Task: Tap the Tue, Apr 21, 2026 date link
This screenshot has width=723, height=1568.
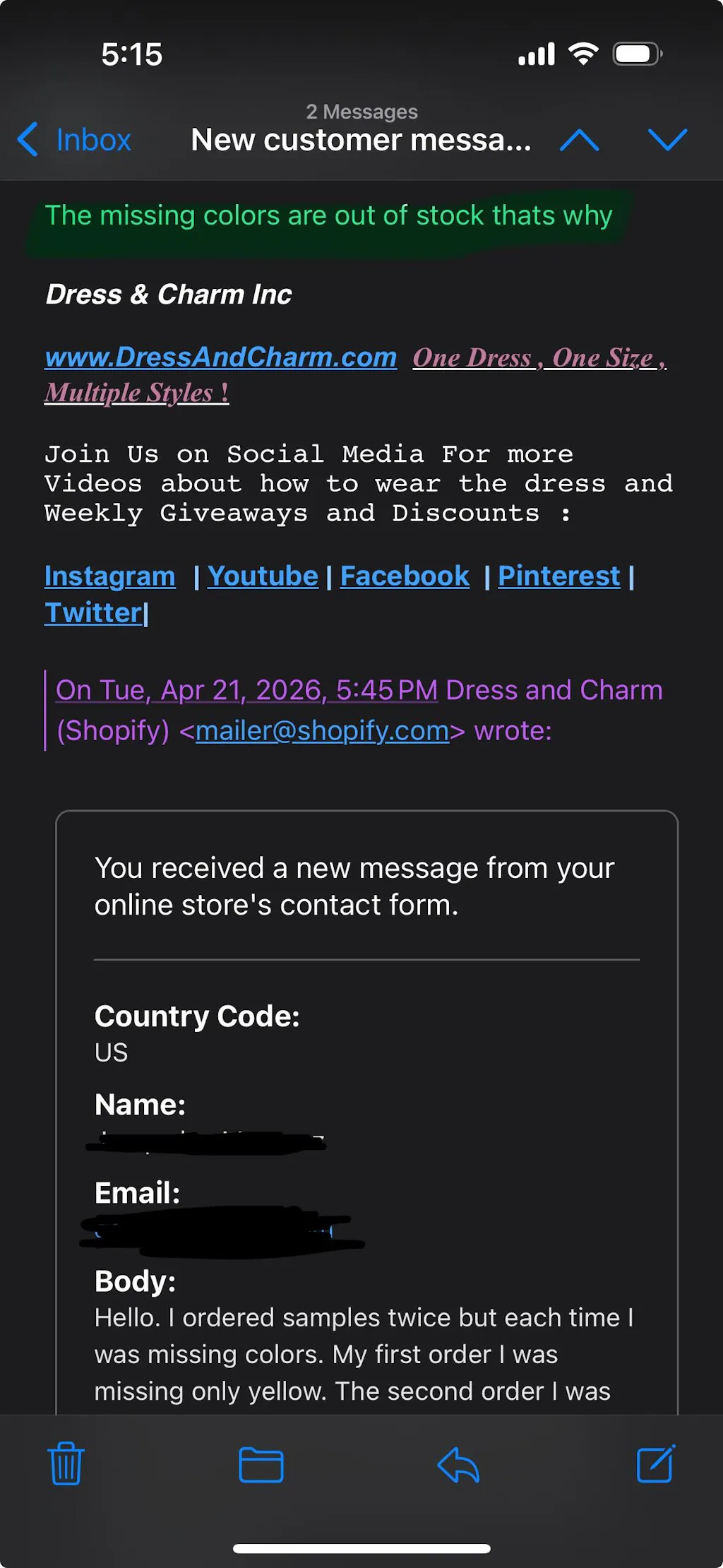Action: point(246,690)
